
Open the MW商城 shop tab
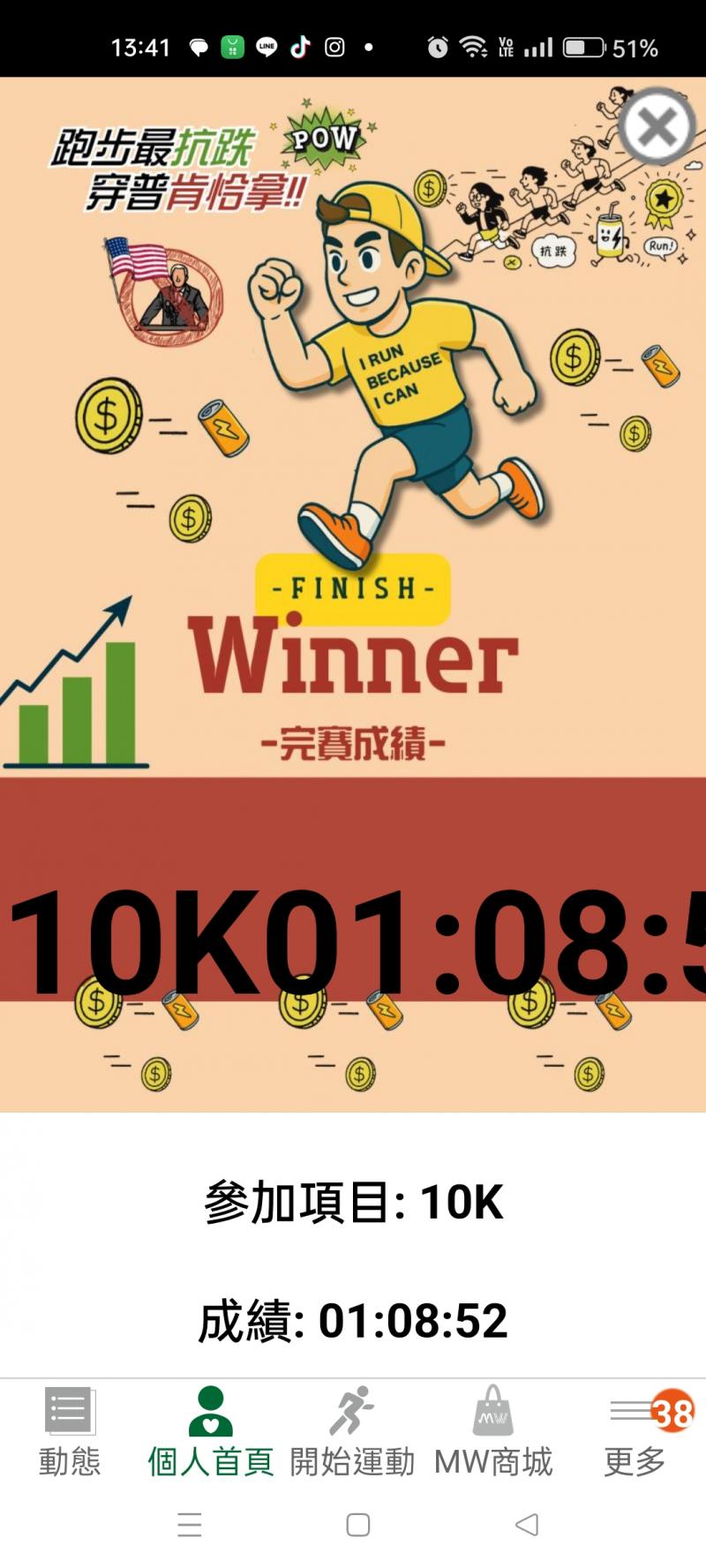click(493, 1430)
